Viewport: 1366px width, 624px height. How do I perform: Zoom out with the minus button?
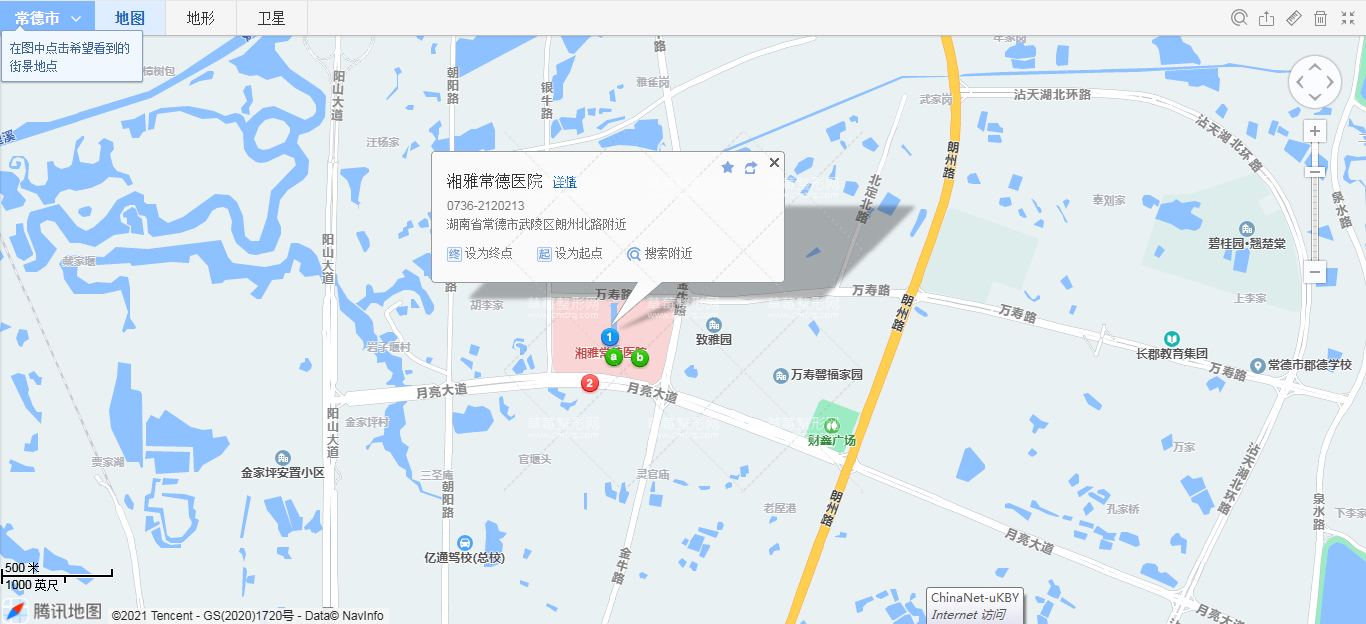1315,272
